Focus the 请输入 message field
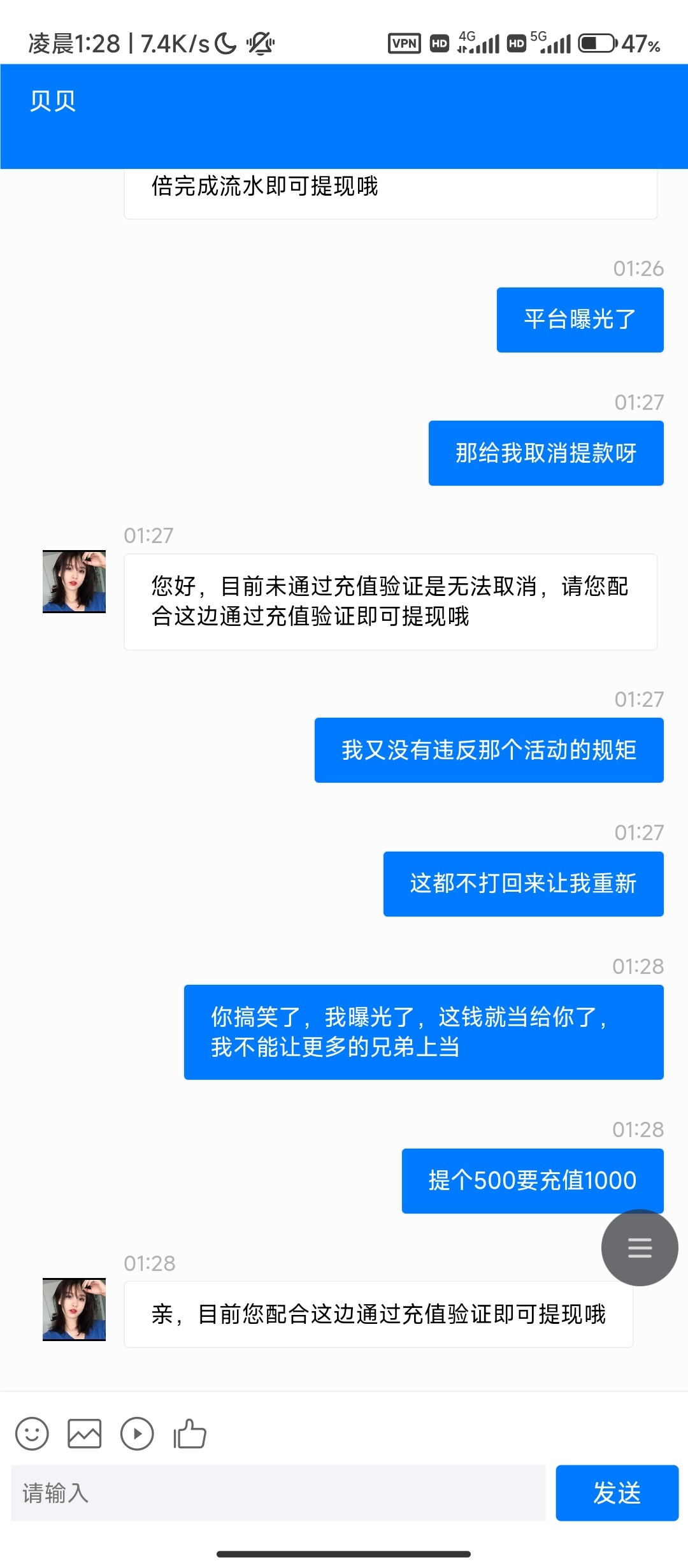 (x=278, y=1493)
